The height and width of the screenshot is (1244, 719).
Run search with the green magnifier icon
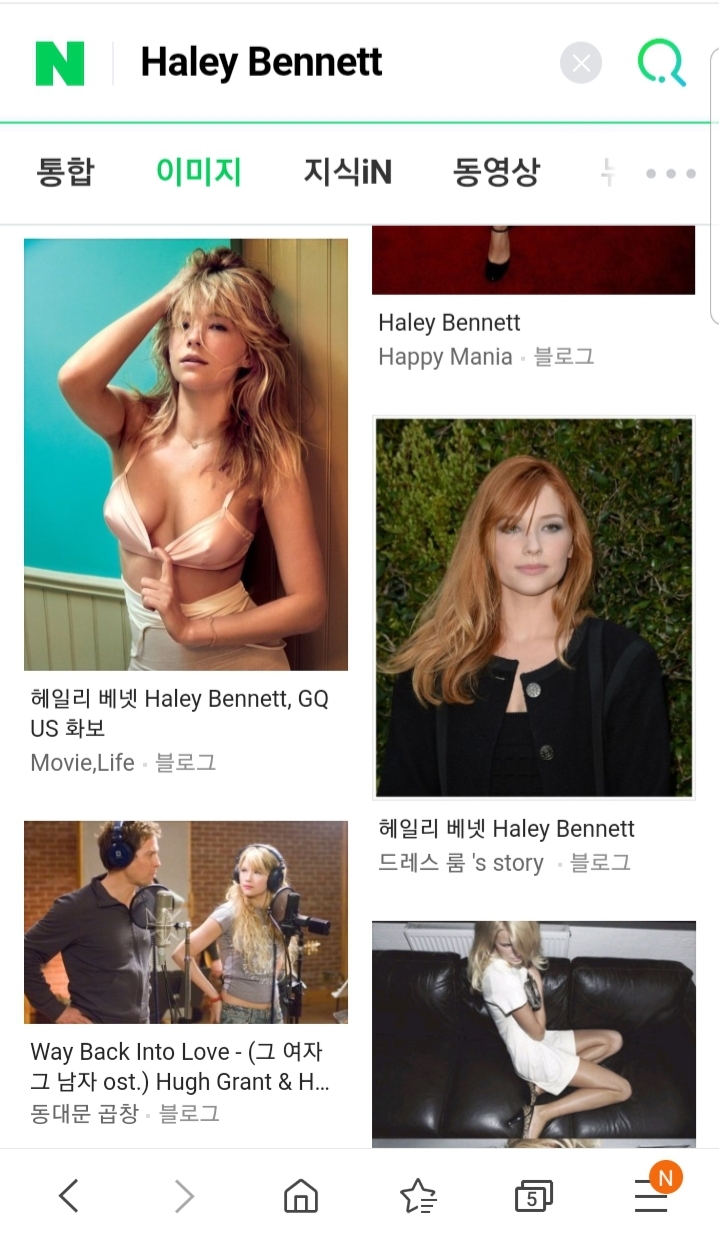662,63
